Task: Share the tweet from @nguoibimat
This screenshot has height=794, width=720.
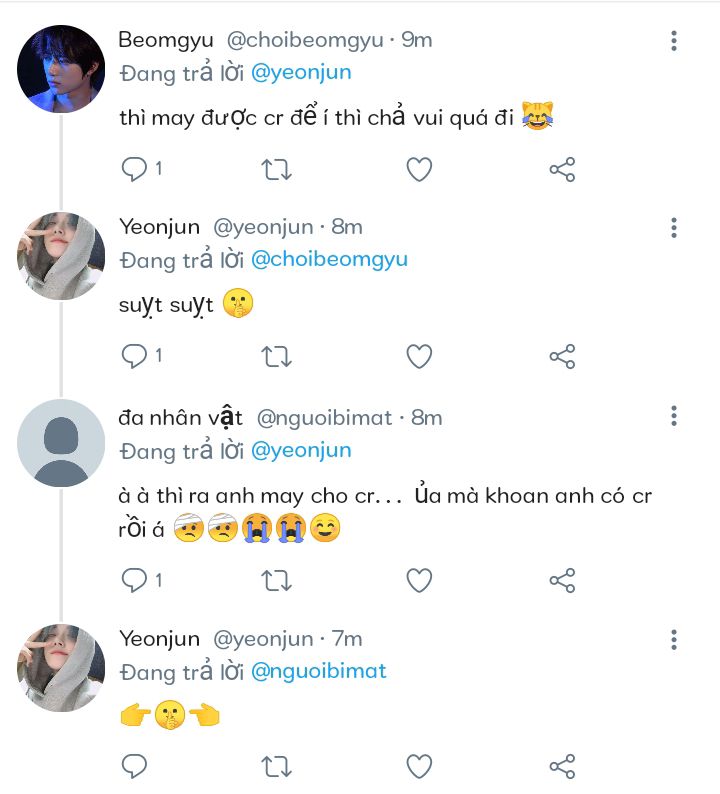Action: 562,580
